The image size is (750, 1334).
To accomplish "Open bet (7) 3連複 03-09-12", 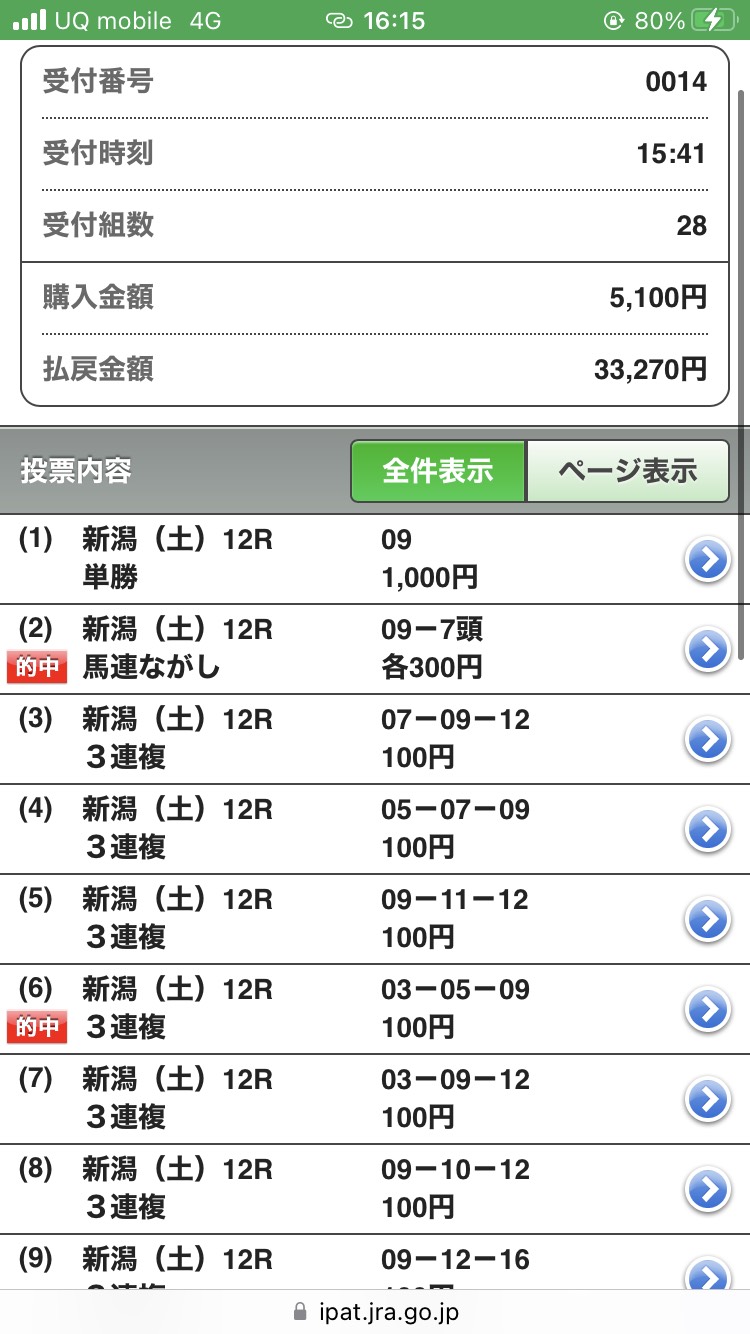I will (707, 1100).
